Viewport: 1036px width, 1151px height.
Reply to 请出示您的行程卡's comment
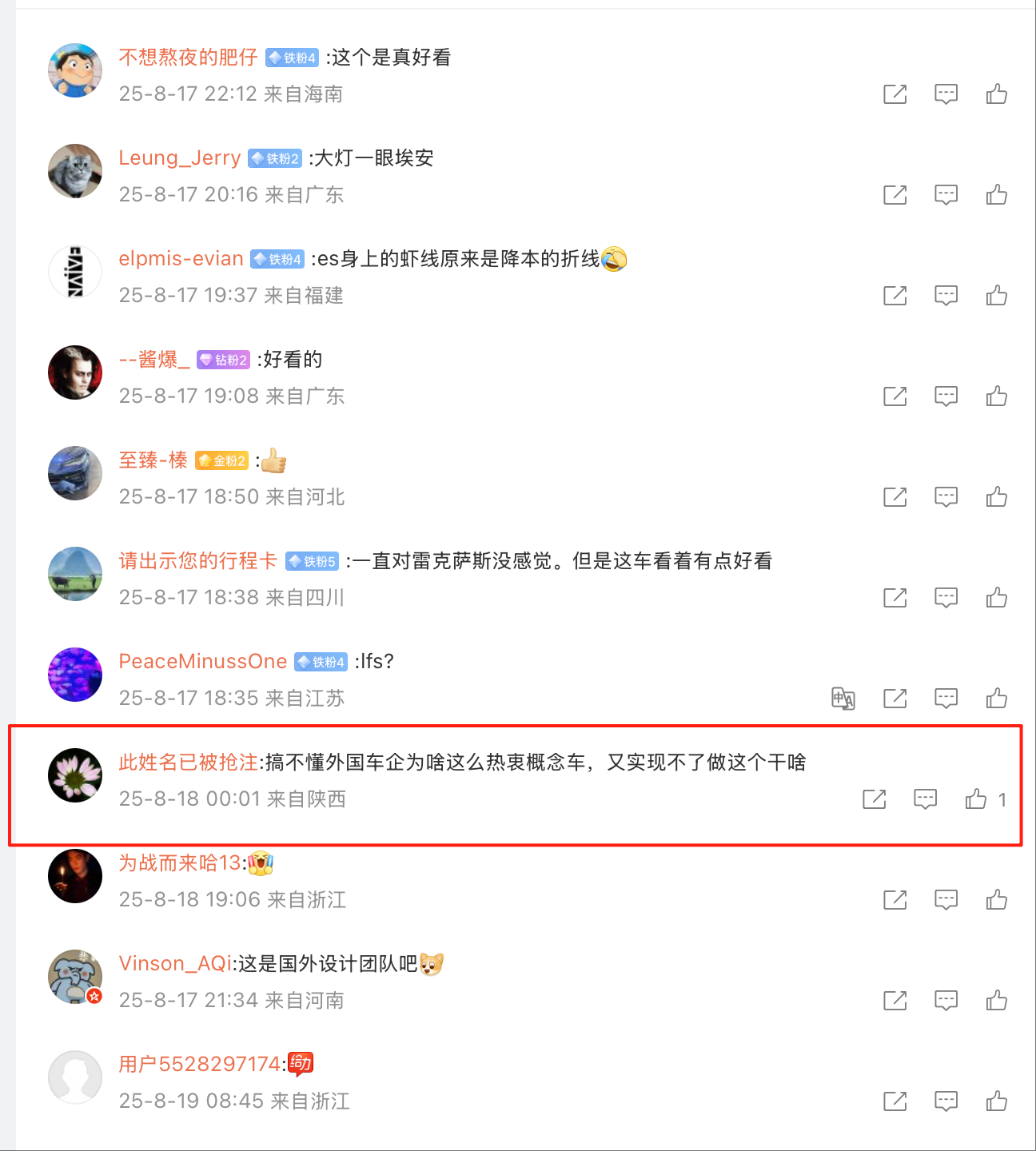coord(946,598)
